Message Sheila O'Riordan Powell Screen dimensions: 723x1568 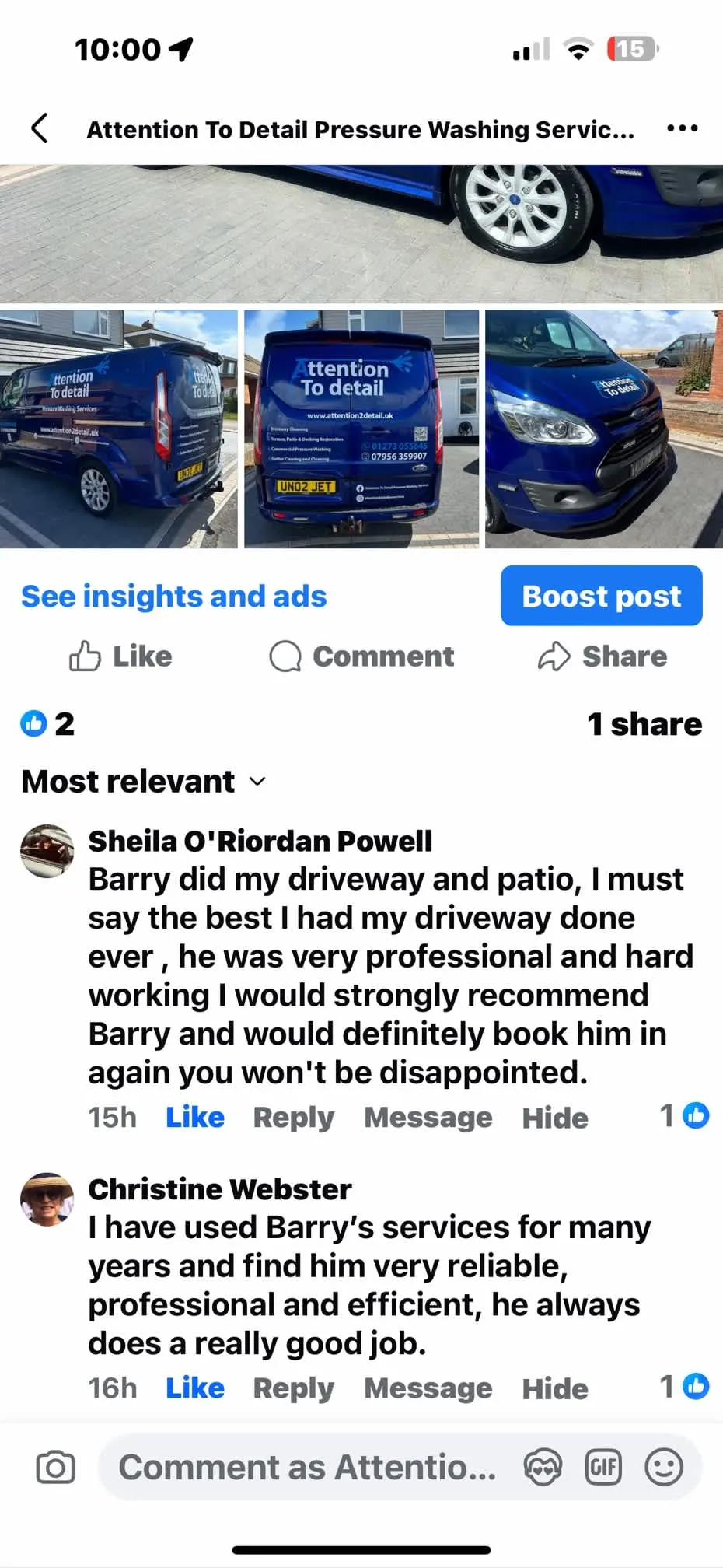point(428,1118)
